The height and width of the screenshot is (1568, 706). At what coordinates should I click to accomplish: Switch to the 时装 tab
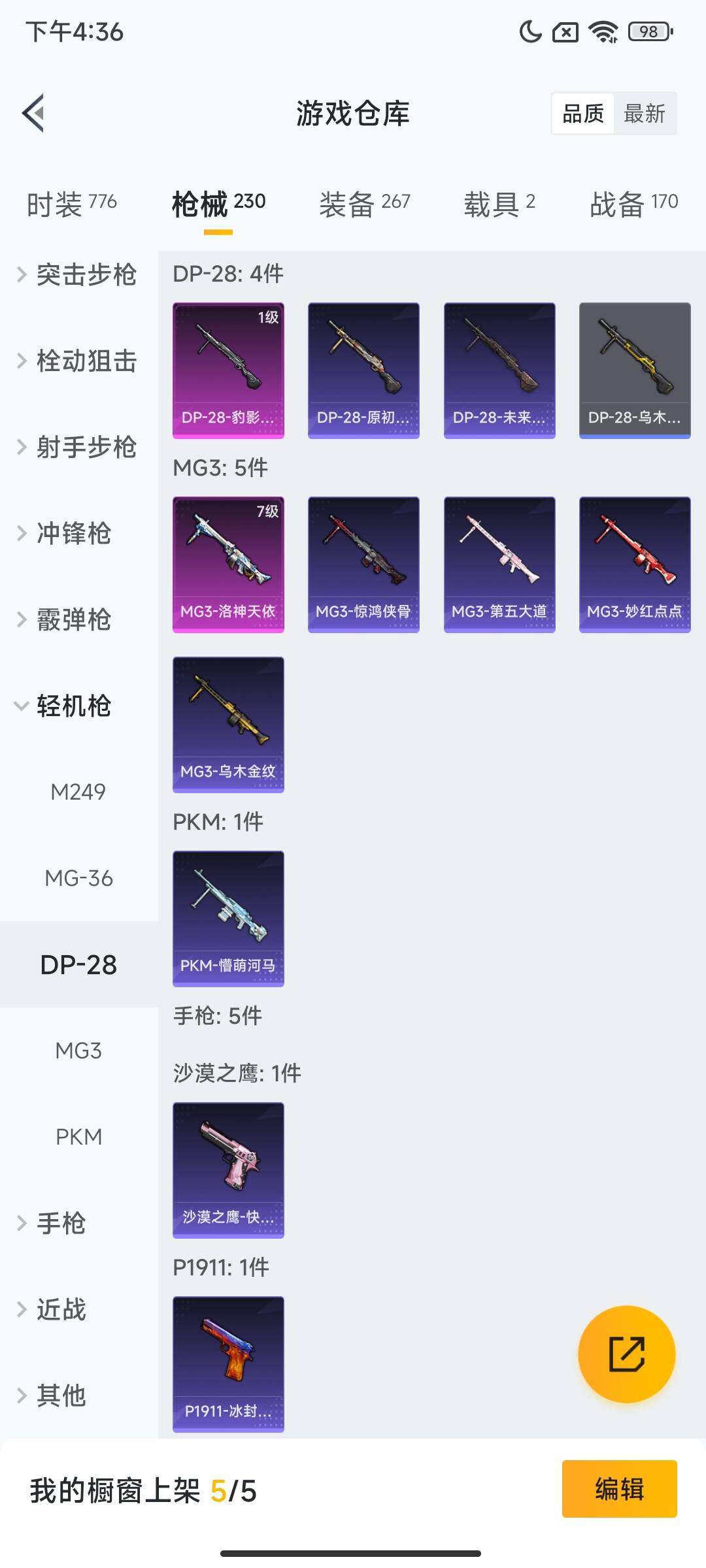[72, 204]
